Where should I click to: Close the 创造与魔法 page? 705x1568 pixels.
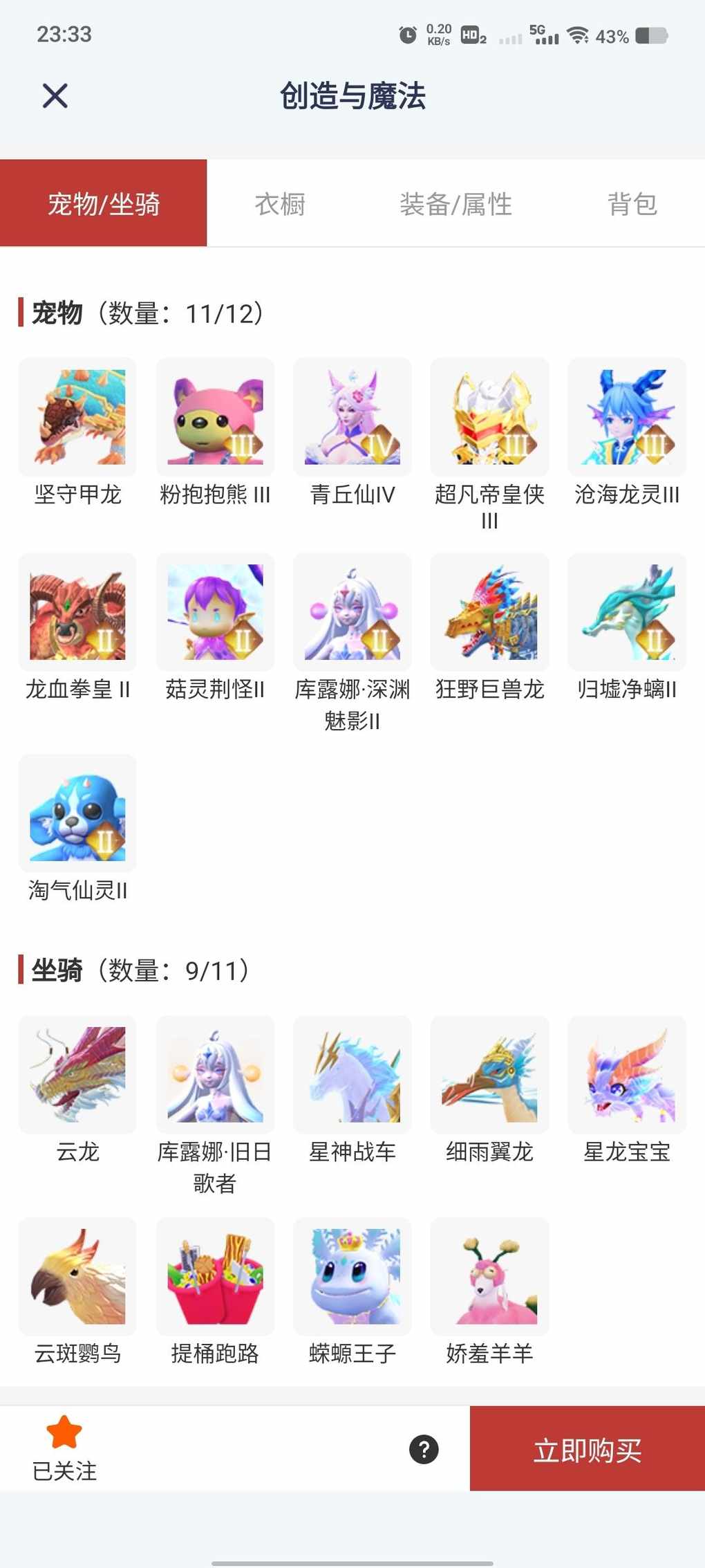pyautogui.click(x=55, y=96)
